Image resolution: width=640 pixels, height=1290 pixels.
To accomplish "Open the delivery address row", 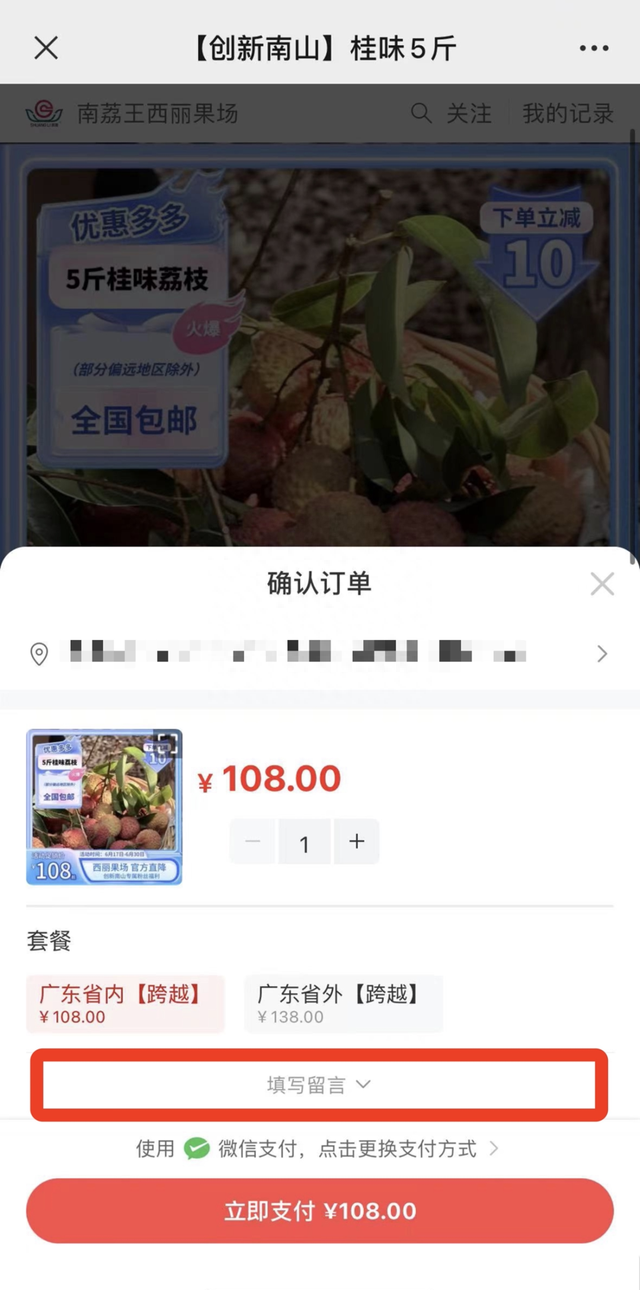I will click(x=320, y=654).
